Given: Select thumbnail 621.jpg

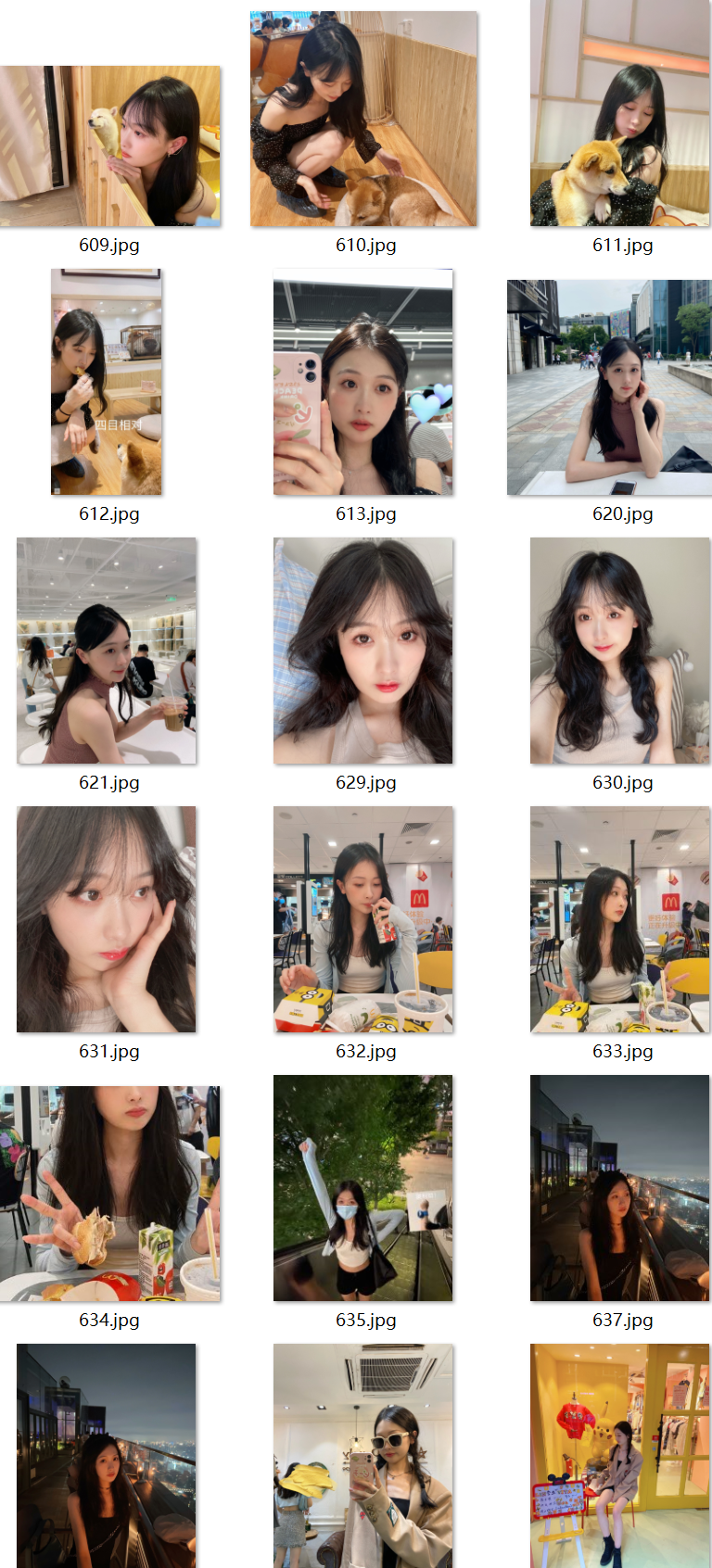Looking at the screenshot, I should click(107, 651).
